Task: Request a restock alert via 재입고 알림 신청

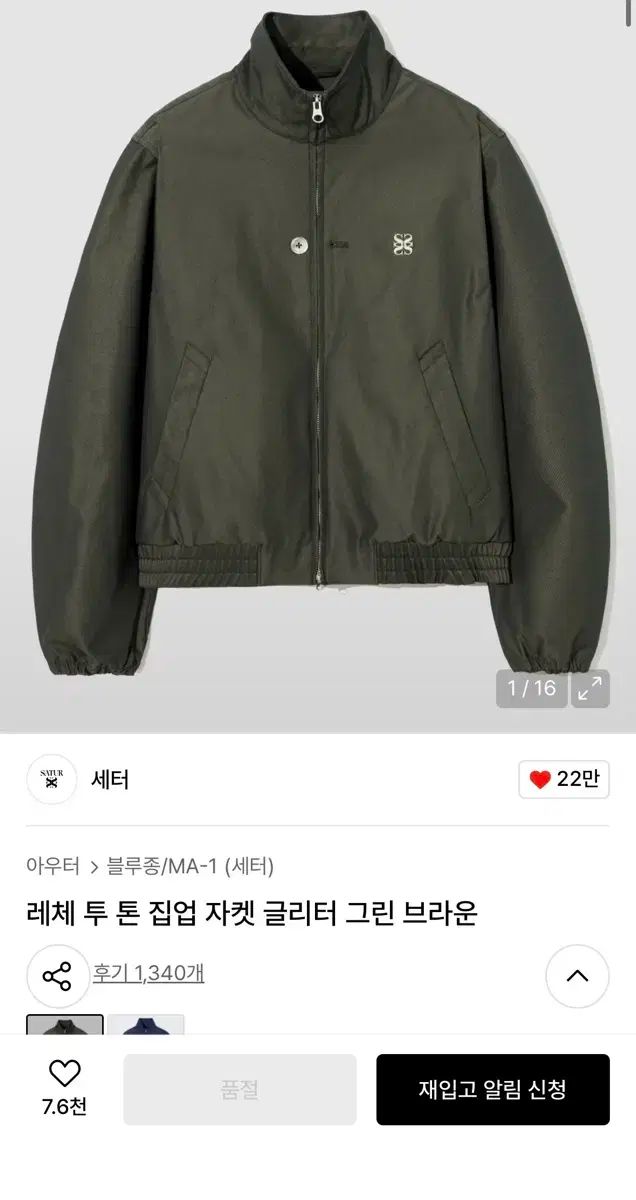Action: [492, 1089]
